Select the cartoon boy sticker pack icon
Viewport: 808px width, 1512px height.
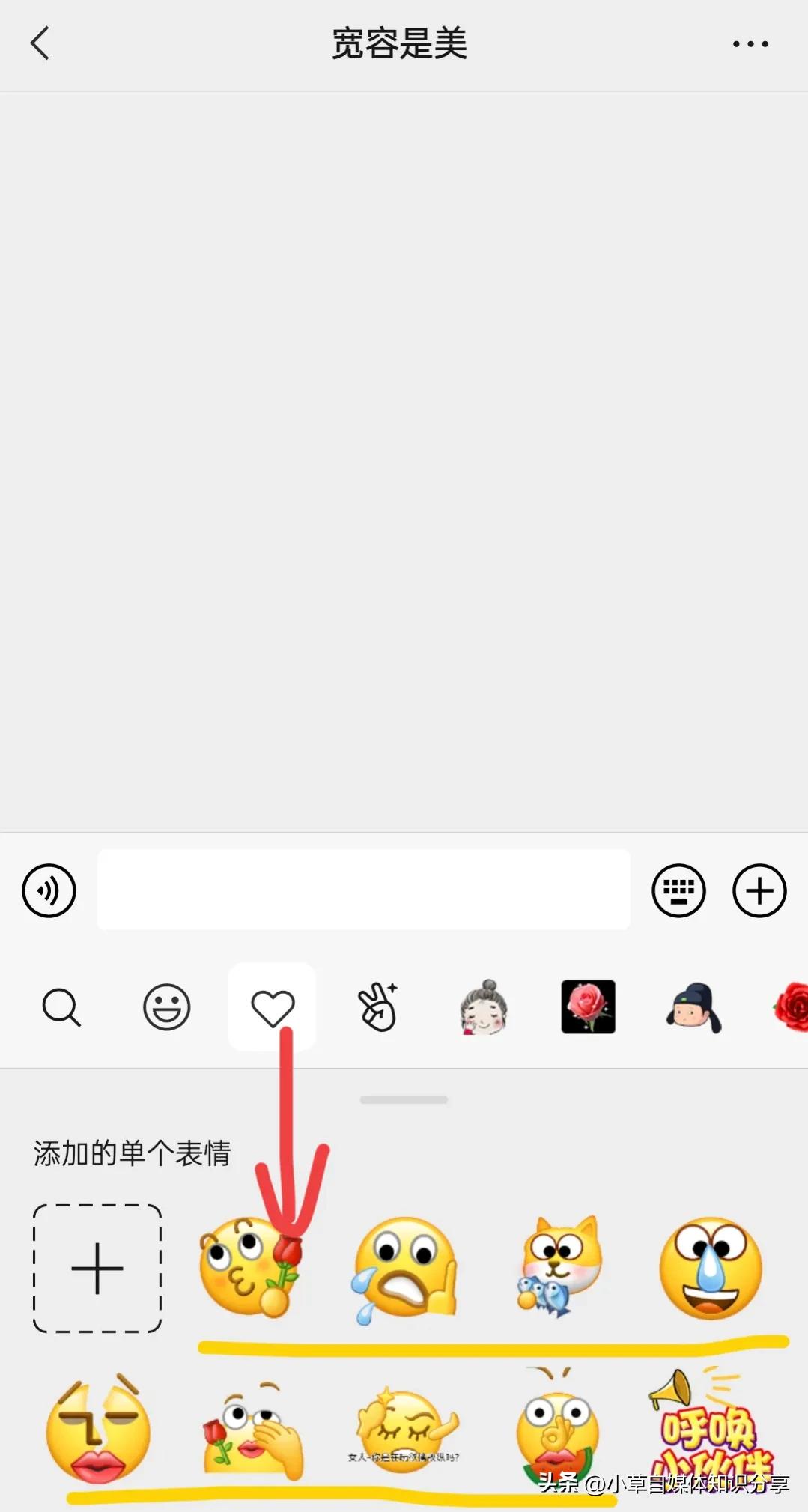tap(693, 1007)
